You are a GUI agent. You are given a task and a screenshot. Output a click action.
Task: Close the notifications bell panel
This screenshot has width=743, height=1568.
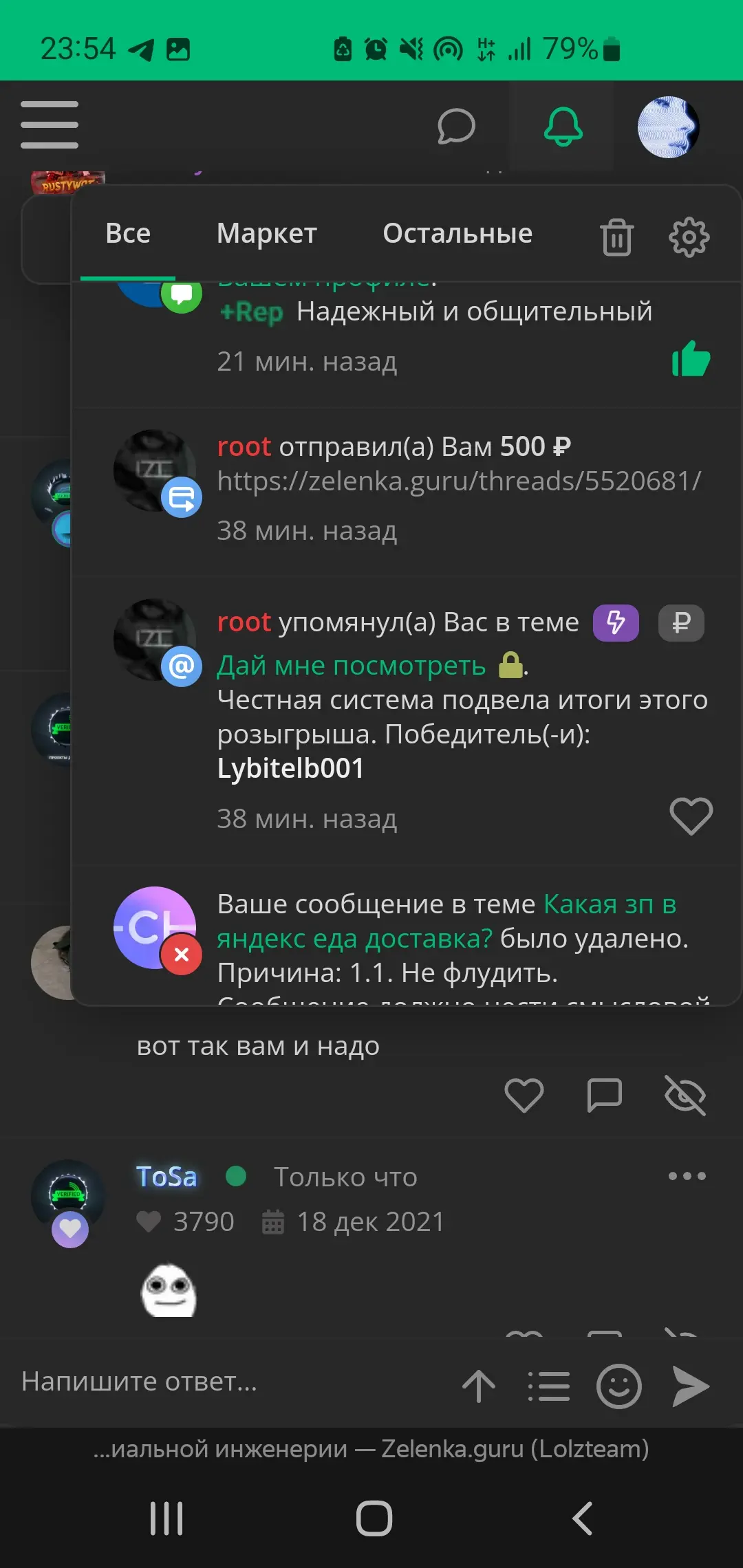tap(563, 127)
